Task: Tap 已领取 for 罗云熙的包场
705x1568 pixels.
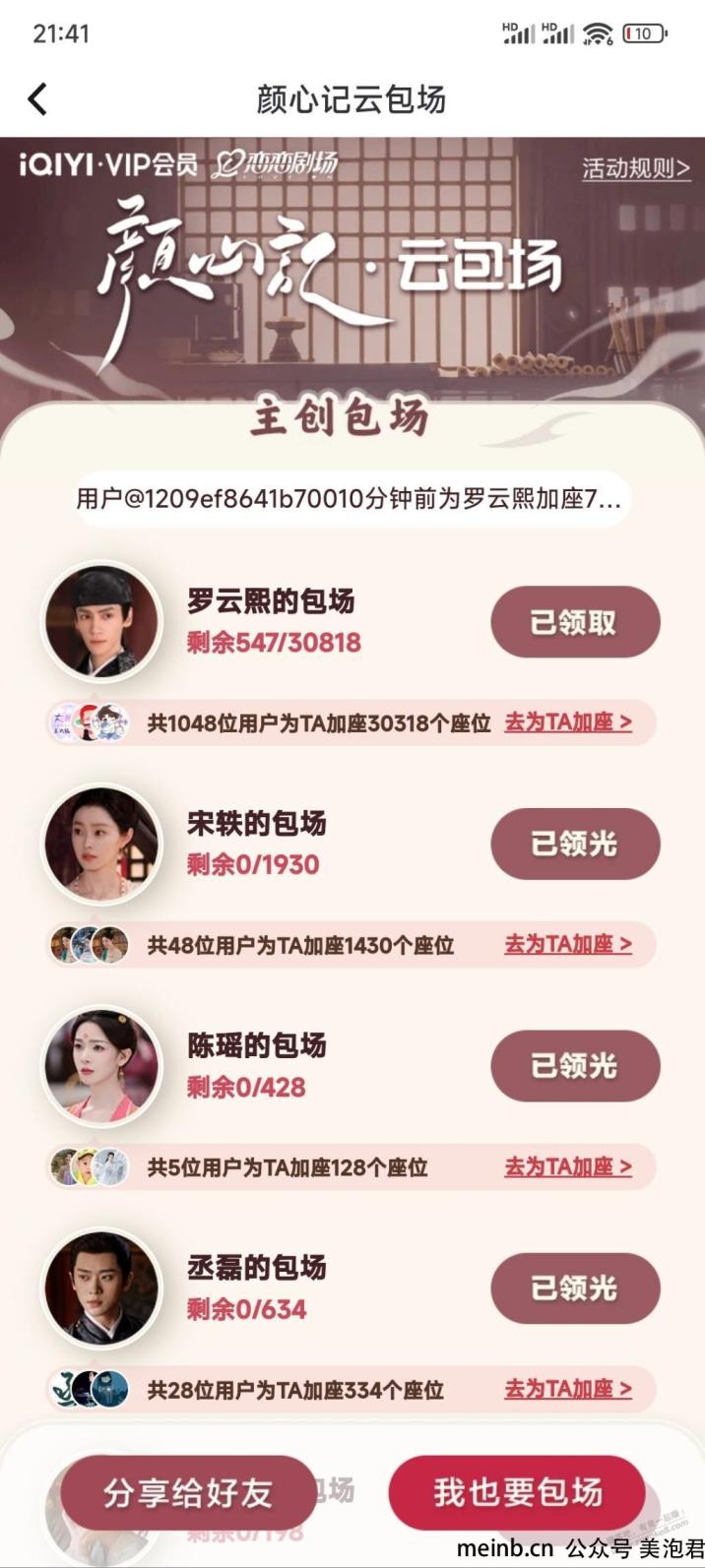Action: pyautogui.click(x=575, y=622)
